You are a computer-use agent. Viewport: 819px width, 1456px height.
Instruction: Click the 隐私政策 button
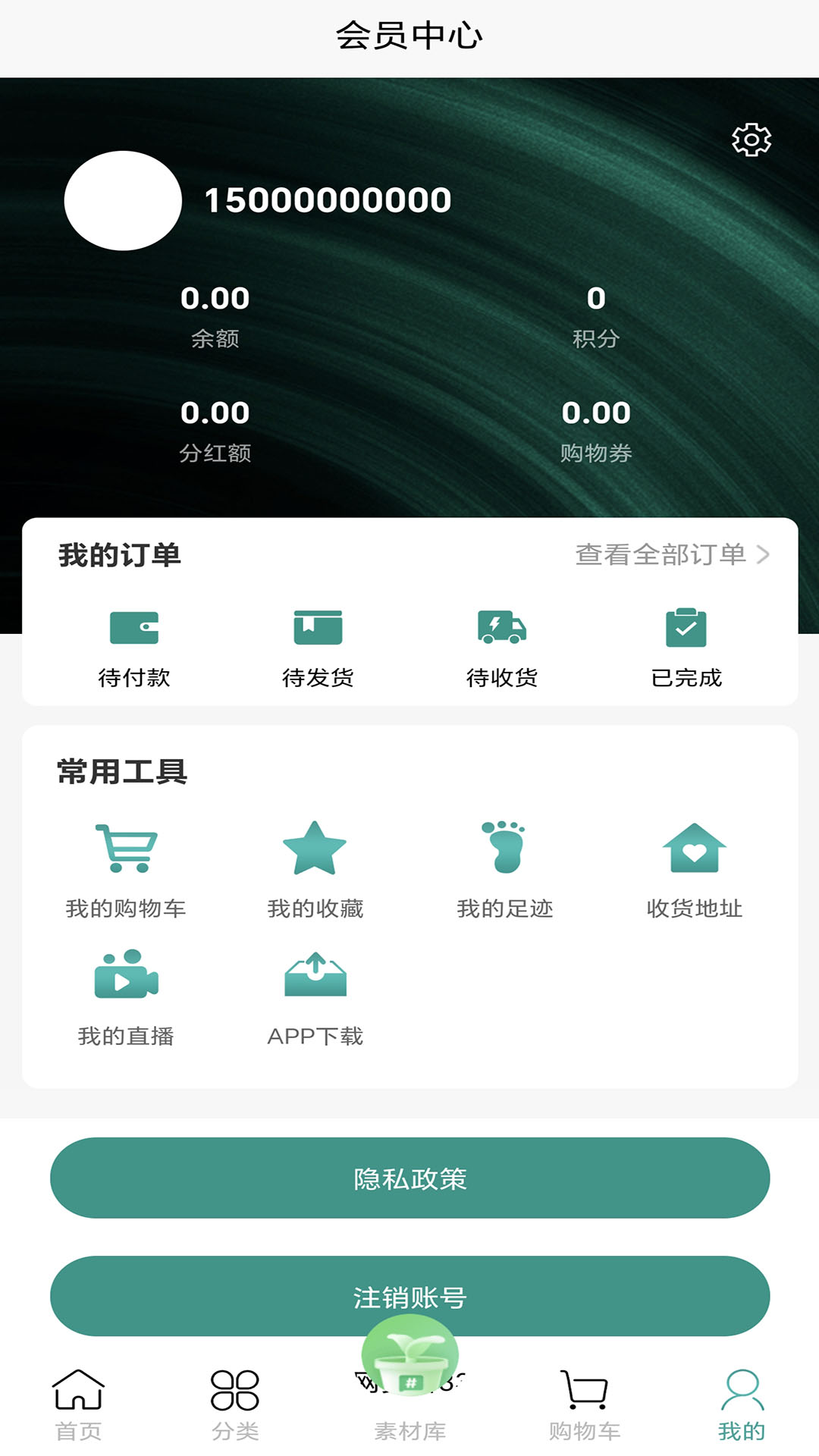point(409,1178)
